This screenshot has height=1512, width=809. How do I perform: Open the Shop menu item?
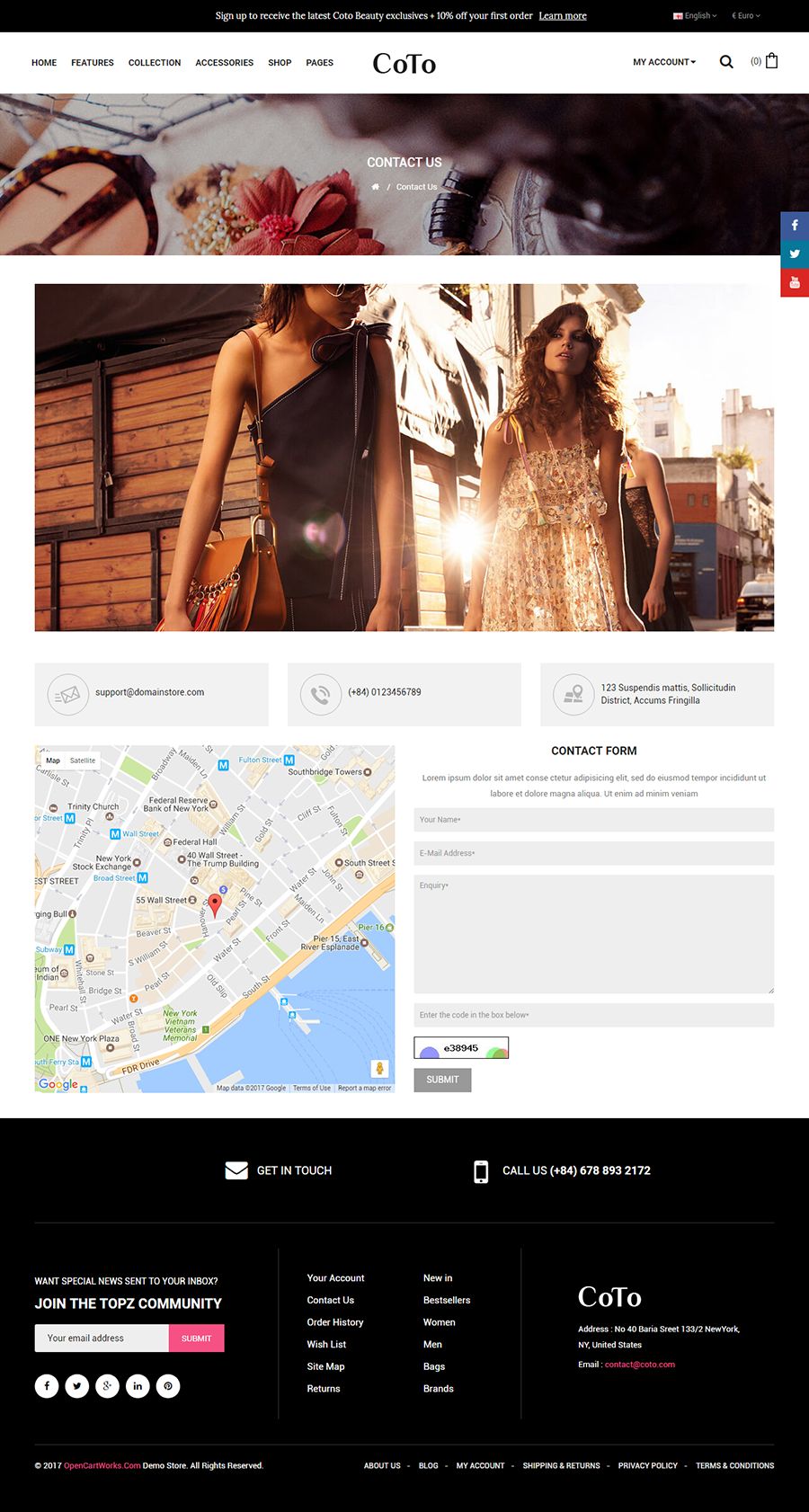tap(280, 63)
